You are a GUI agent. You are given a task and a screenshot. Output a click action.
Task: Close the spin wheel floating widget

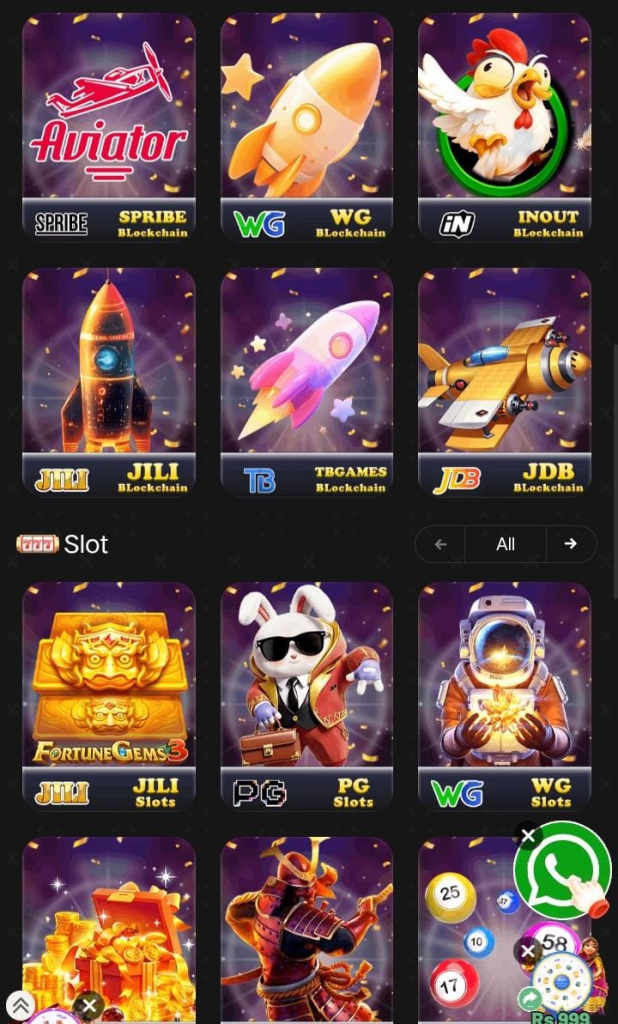pos(528,950)
